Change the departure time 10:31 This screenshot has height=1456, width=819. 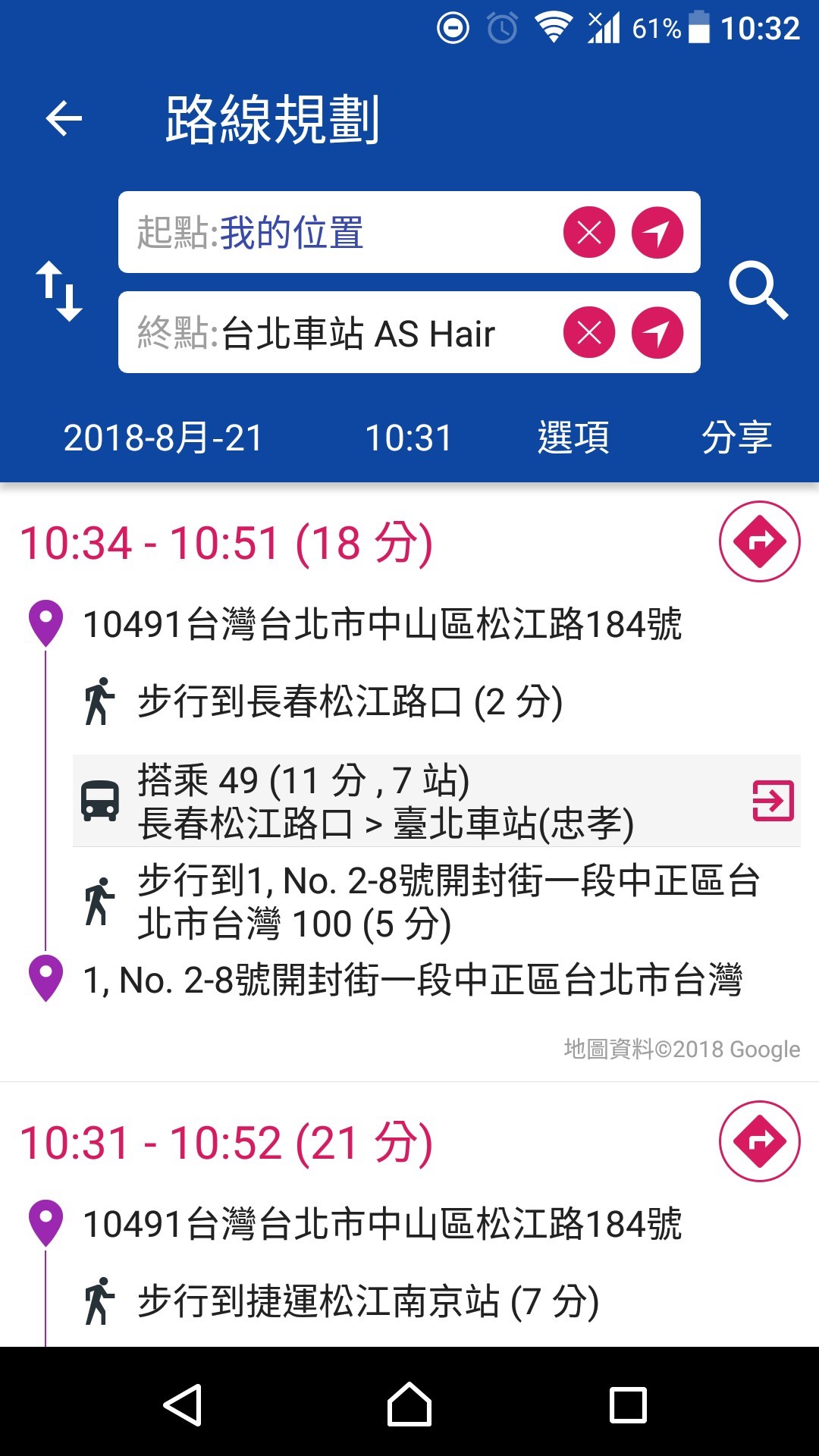(x=409, y=438)
